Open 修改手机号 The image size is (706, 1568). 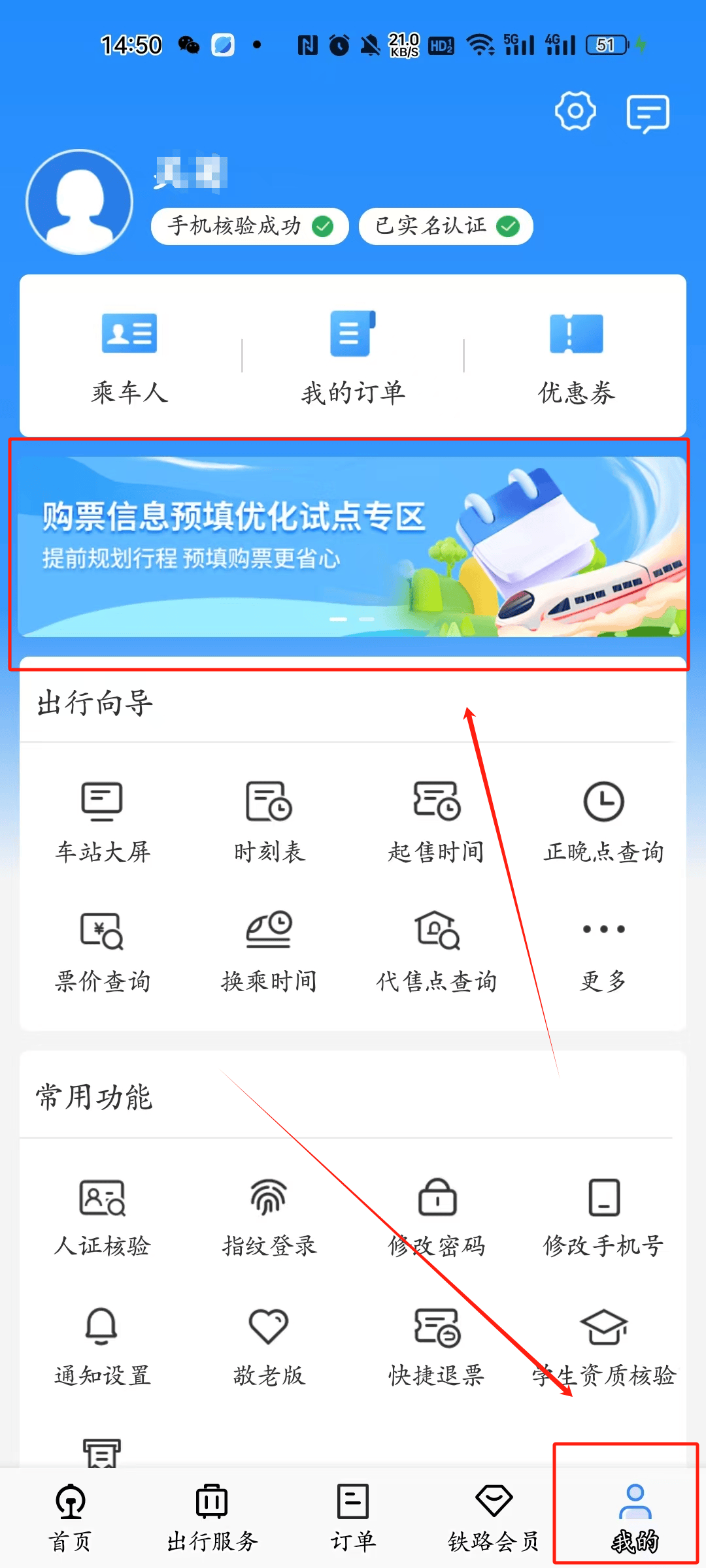pos(603,1217)
